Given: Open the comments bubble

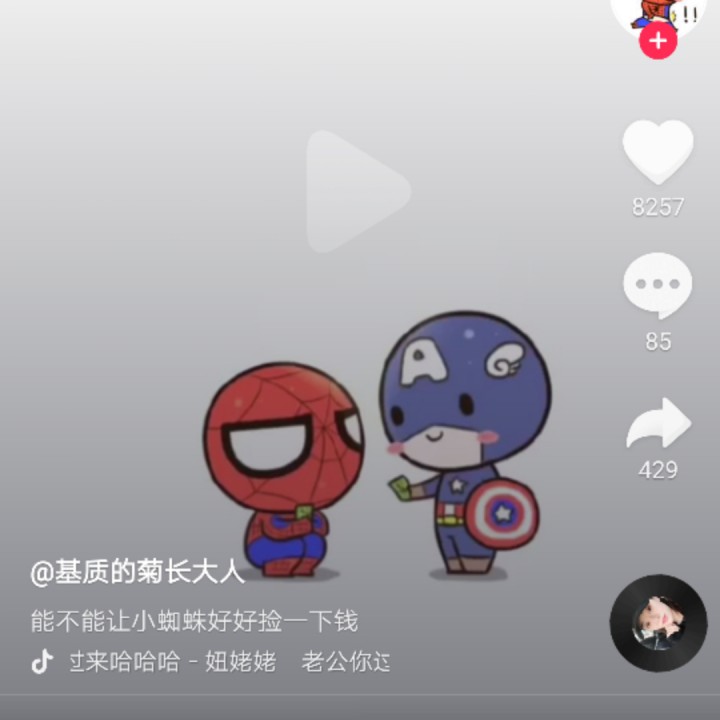Looking at the screenshot, I should coord(657,286).
